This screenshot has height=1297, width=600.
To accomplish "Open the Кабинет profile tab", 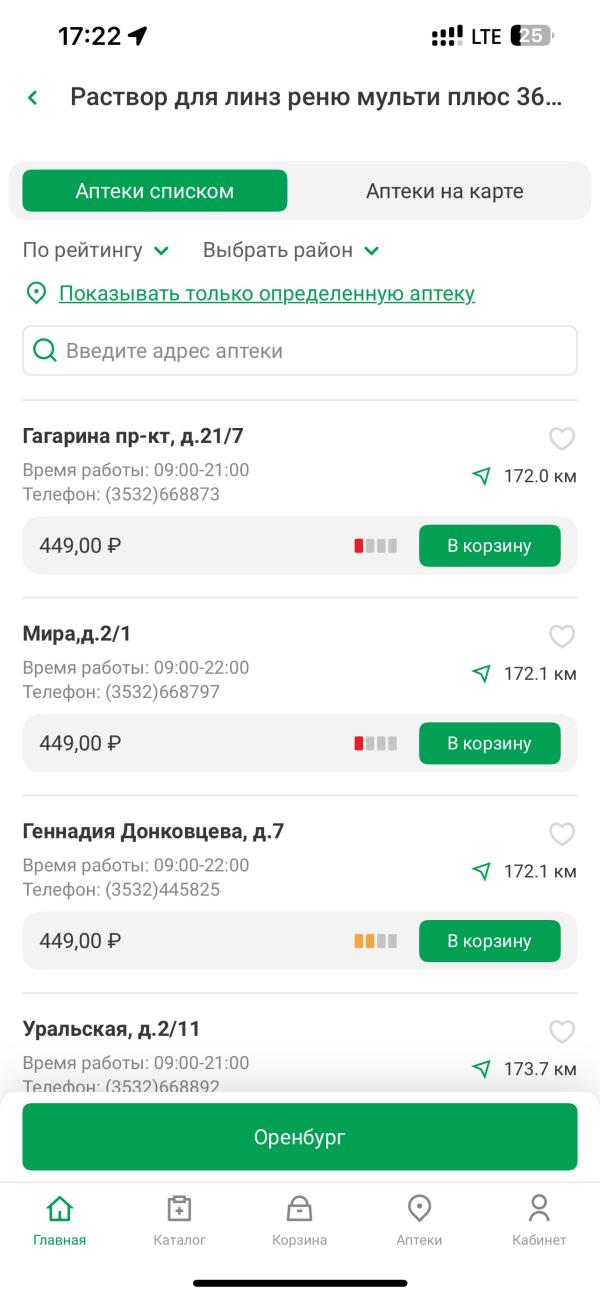I will coord(540,1220).
